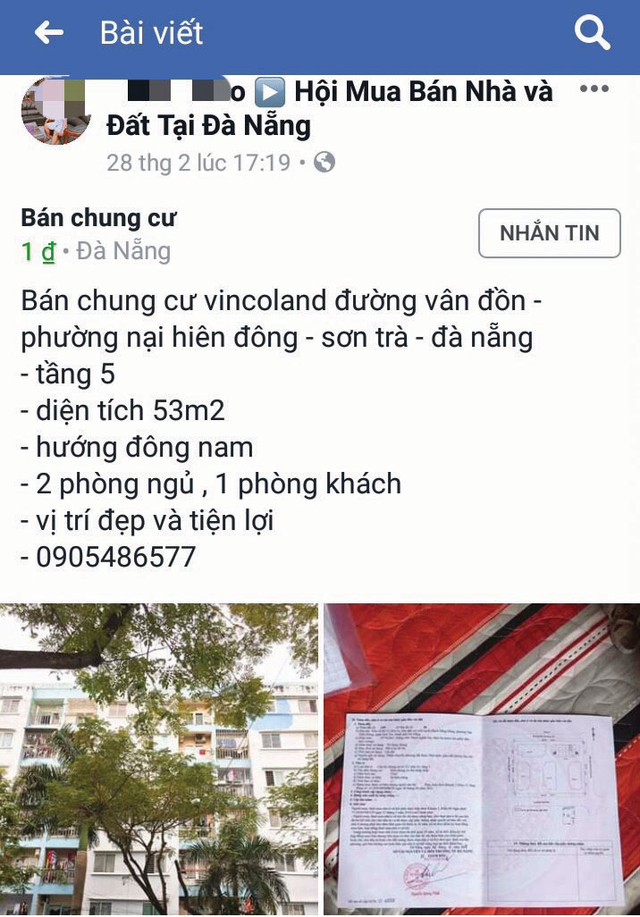
Task: View the apartment building photo
Action: [158, 760]
